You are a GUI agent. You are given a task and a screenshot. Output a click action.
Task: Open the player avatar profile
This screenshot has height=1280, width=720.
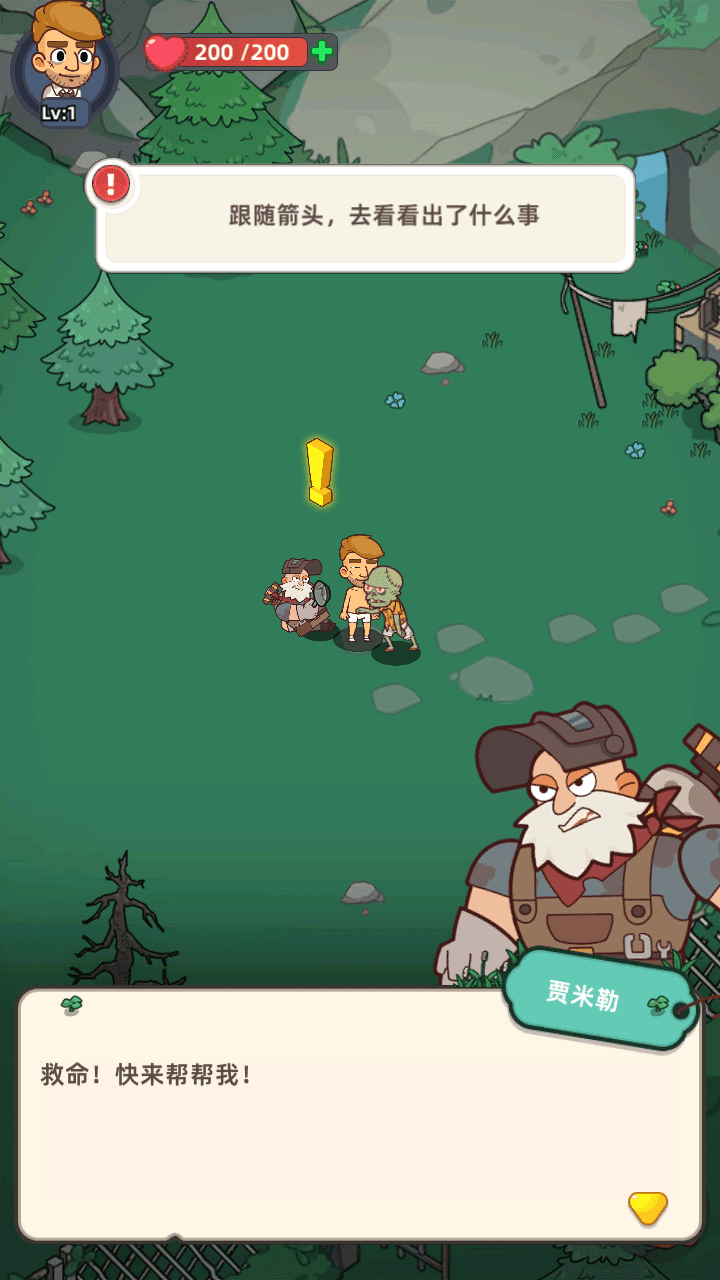[x=66, y=60]
